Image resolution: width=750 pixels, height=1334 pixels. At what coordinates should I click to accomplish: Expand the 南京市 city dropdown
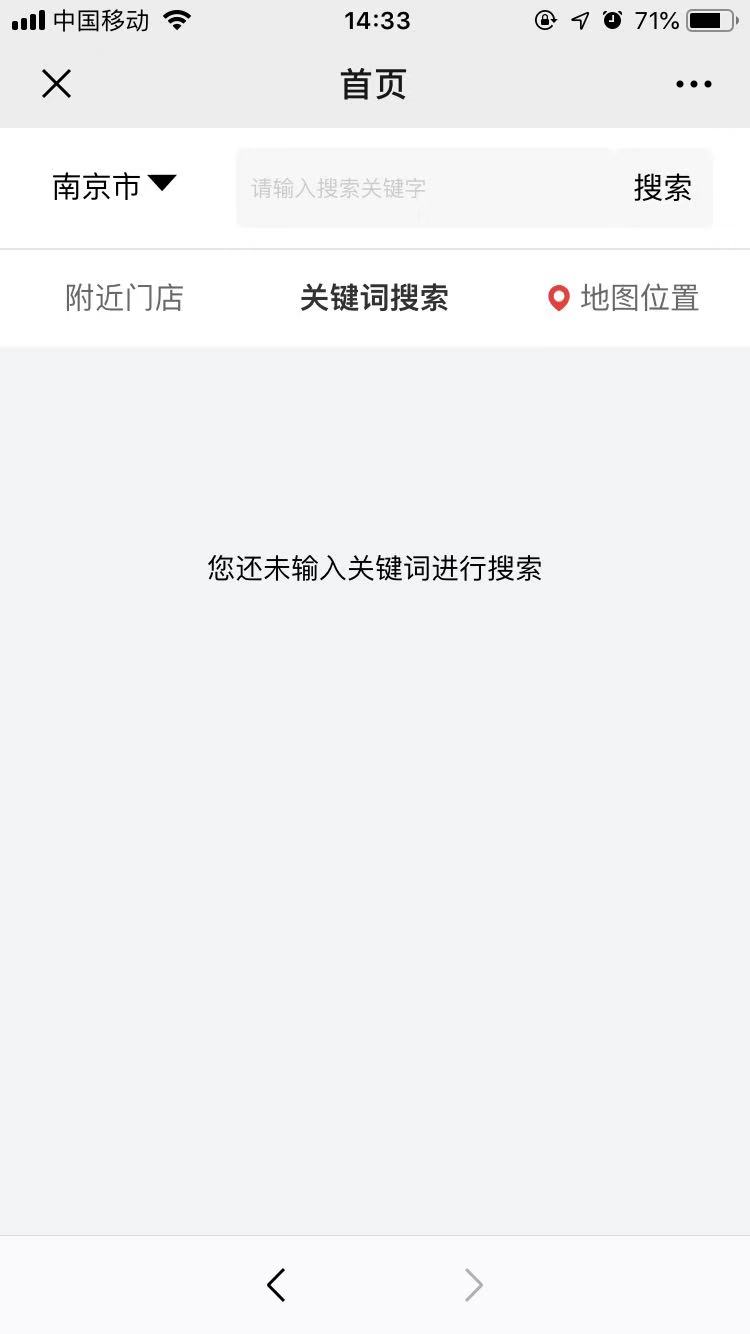click(114, 187)
